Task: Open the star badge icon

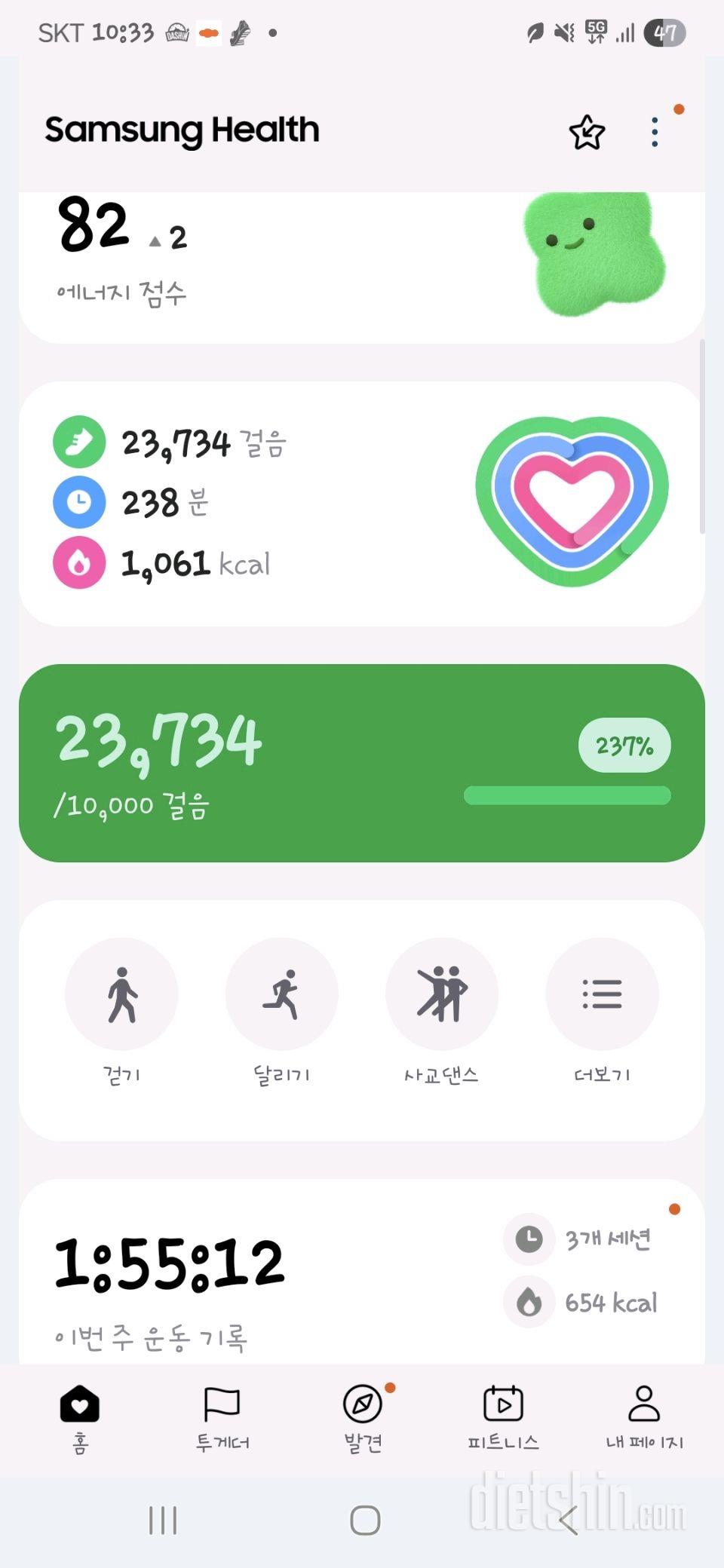Action: pos(587,133)
